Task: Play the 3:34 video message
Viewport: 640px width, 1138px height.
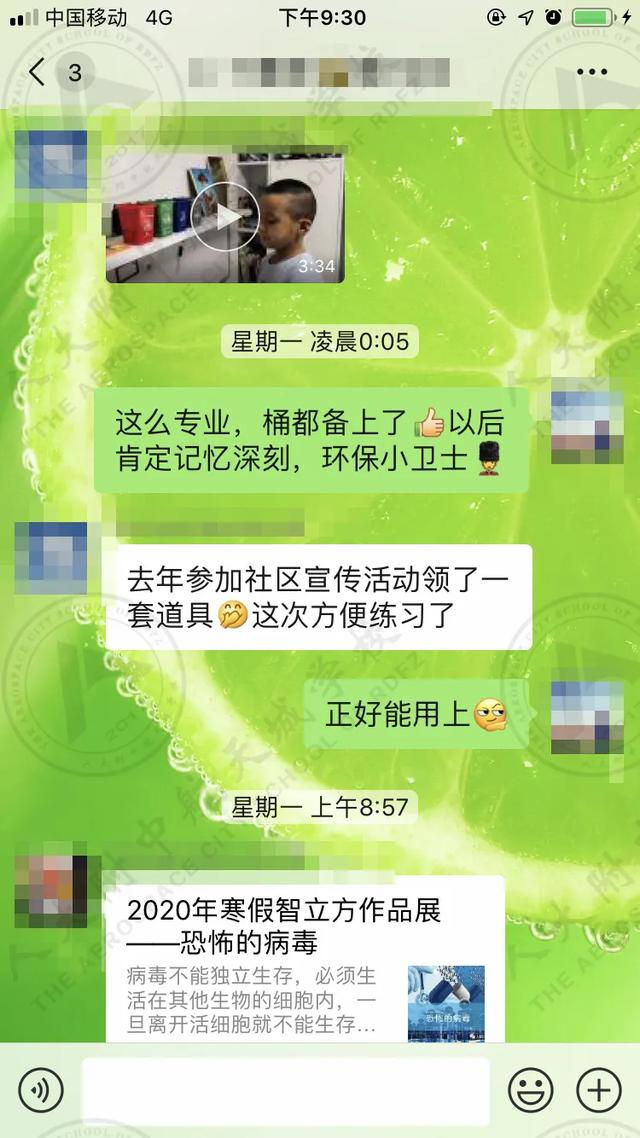Action: tap(225, 217)
